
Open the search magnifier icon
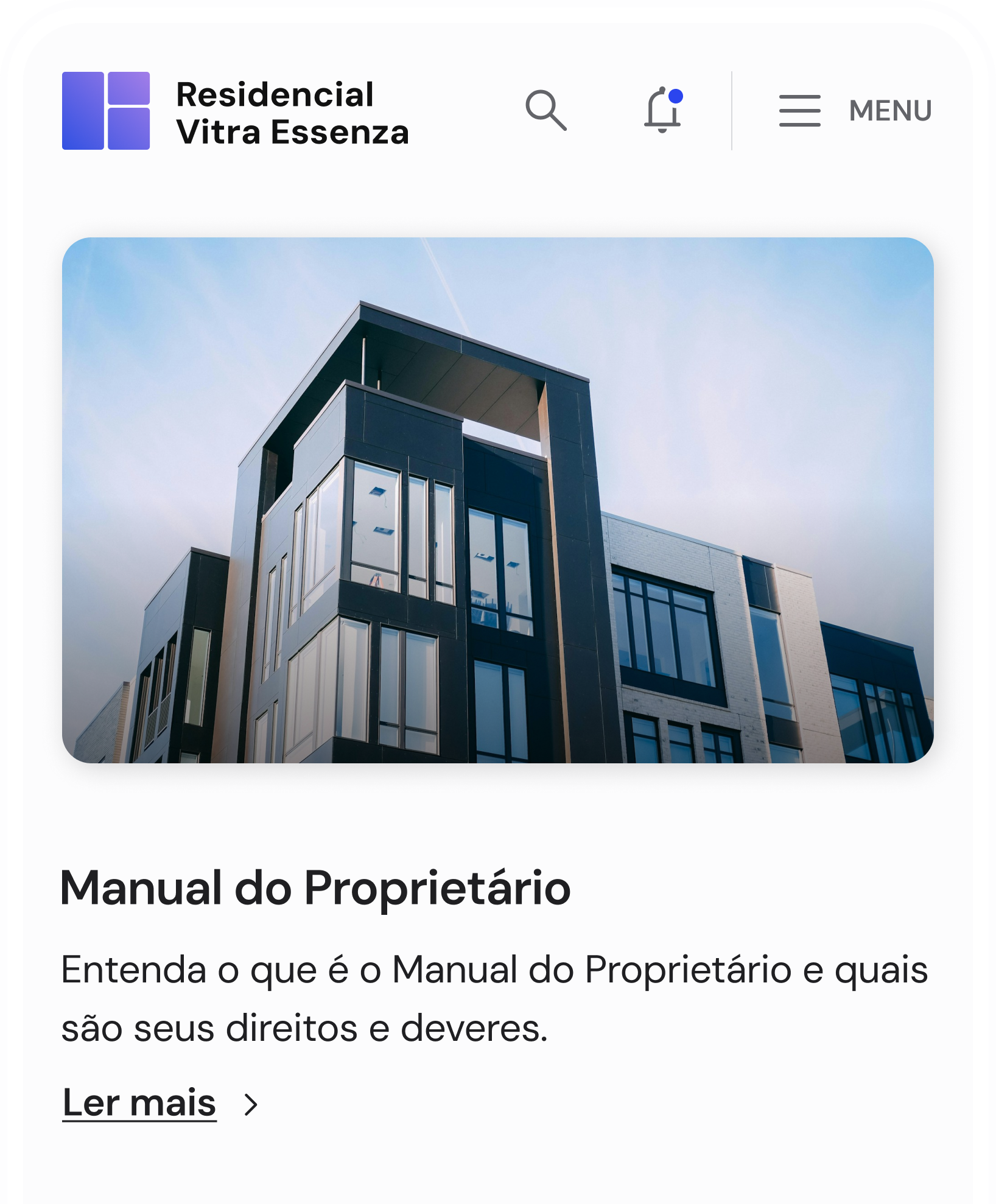545,110
